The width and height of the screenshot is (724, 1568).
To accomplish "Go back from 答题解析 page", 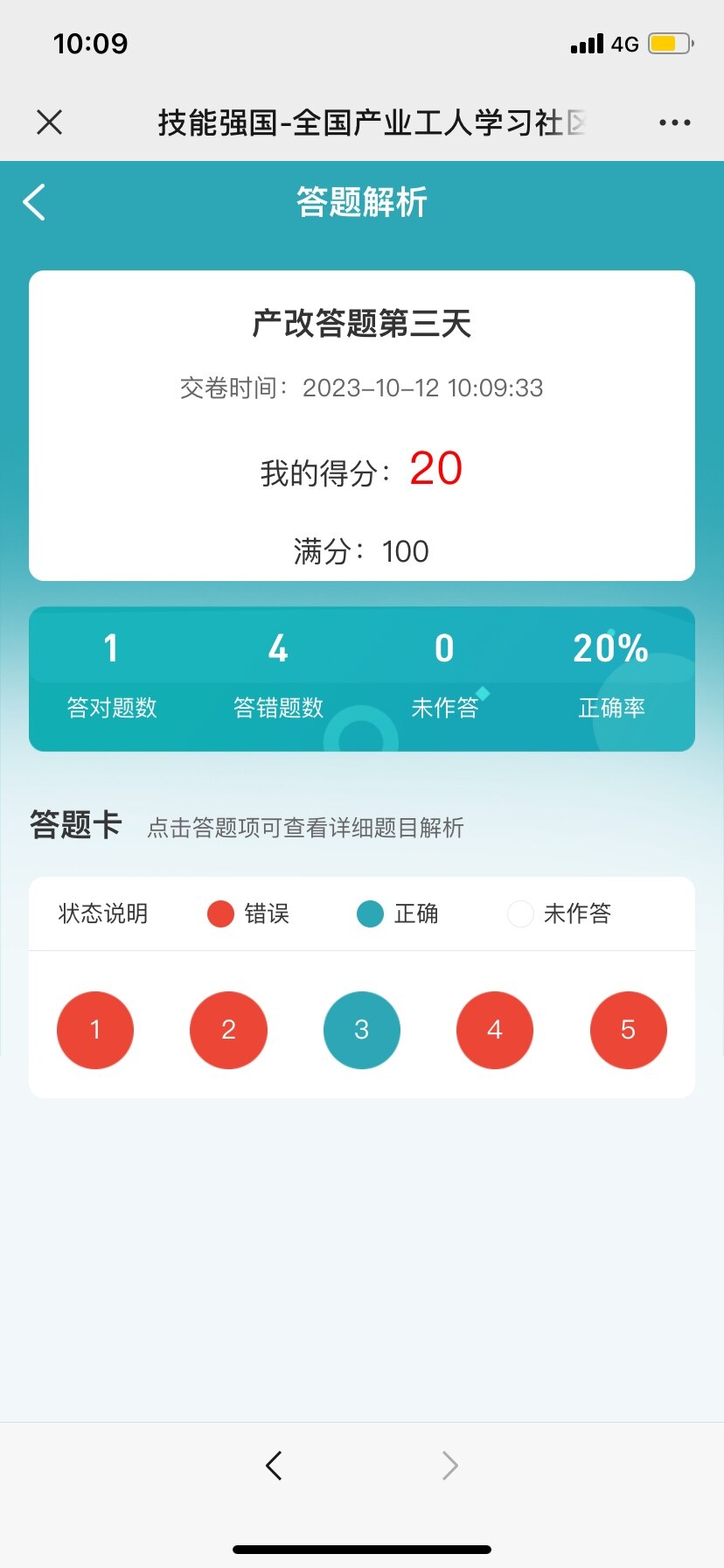I will (x=35, y=202).
